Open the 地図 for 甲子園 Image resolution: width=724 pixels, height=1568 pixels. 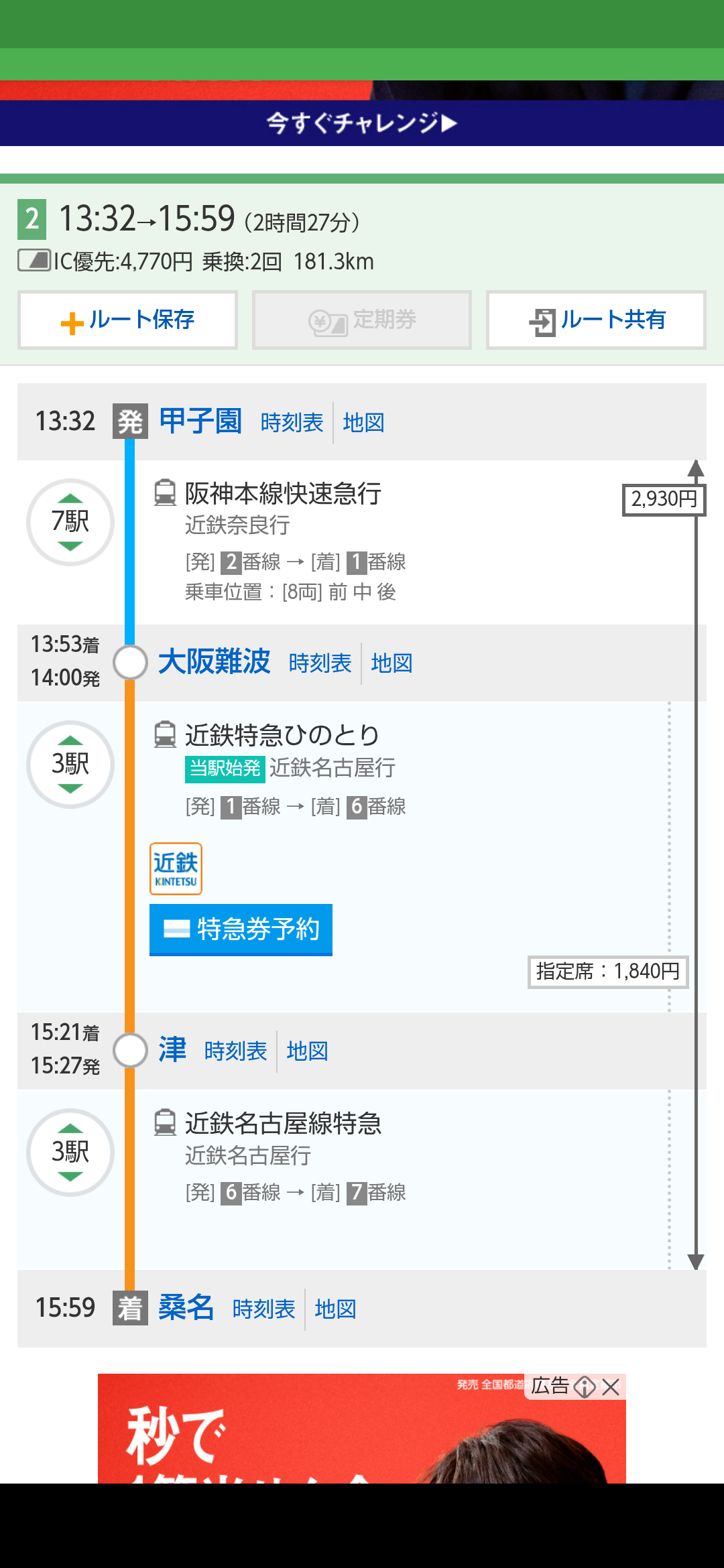[363, 423]
